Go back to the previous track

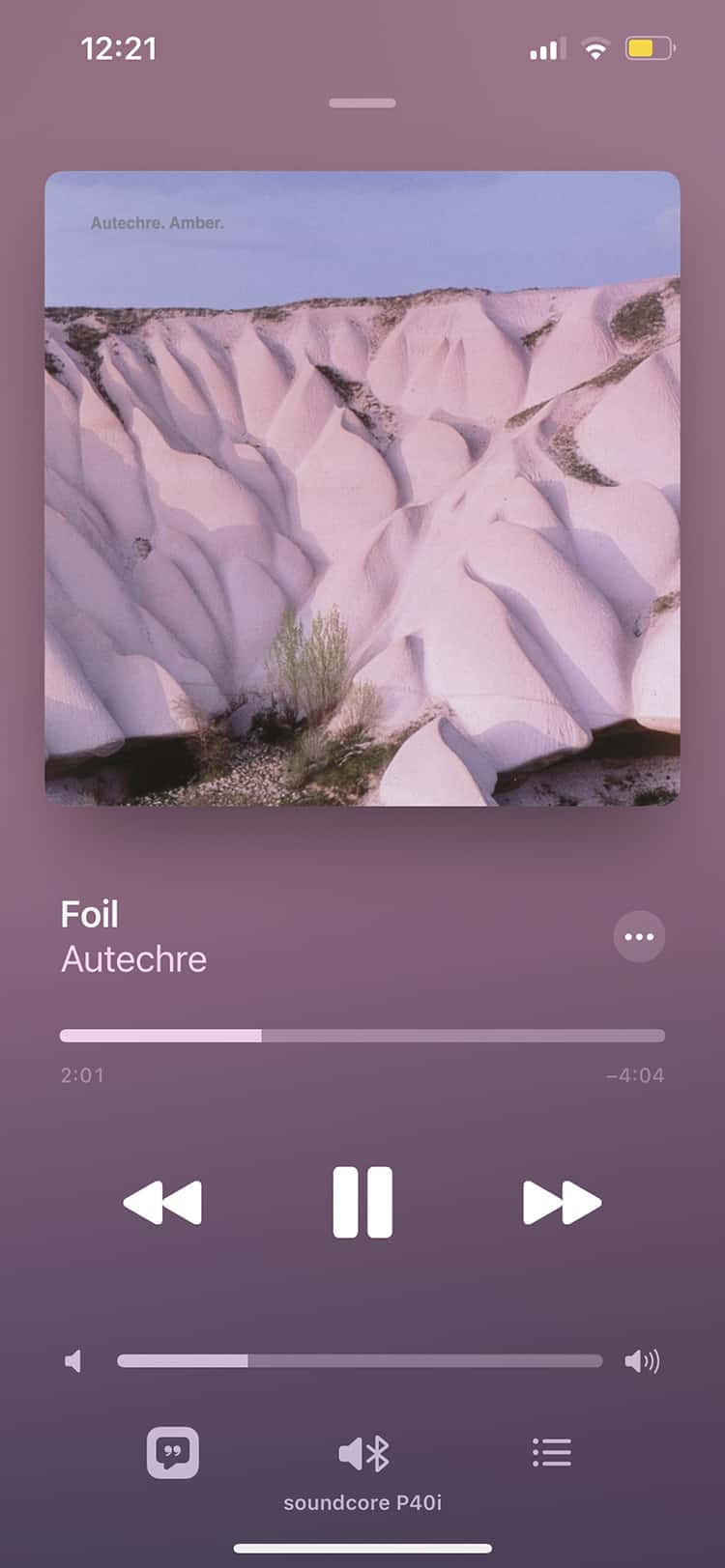tap(162, 1203)
